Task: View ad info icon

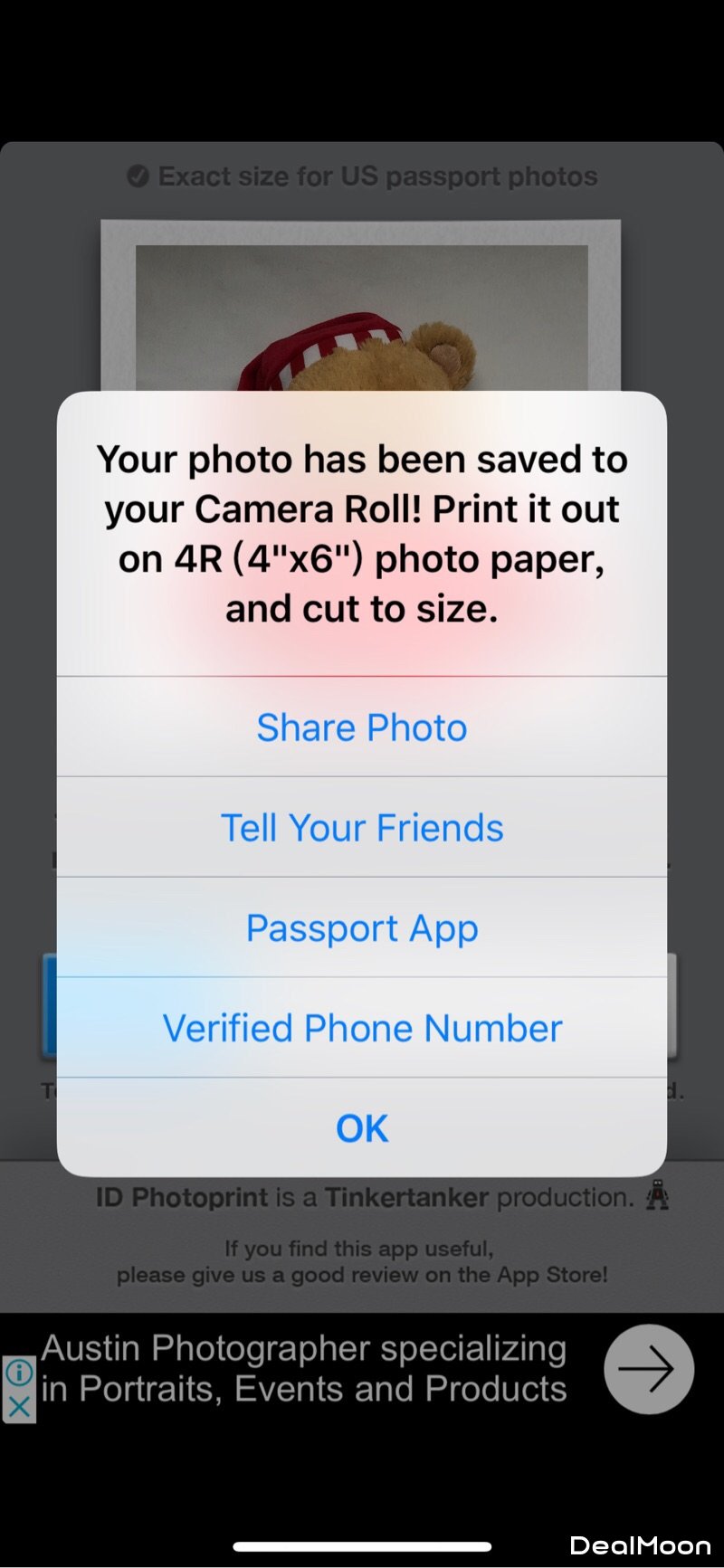Action: click(19, 1373)
